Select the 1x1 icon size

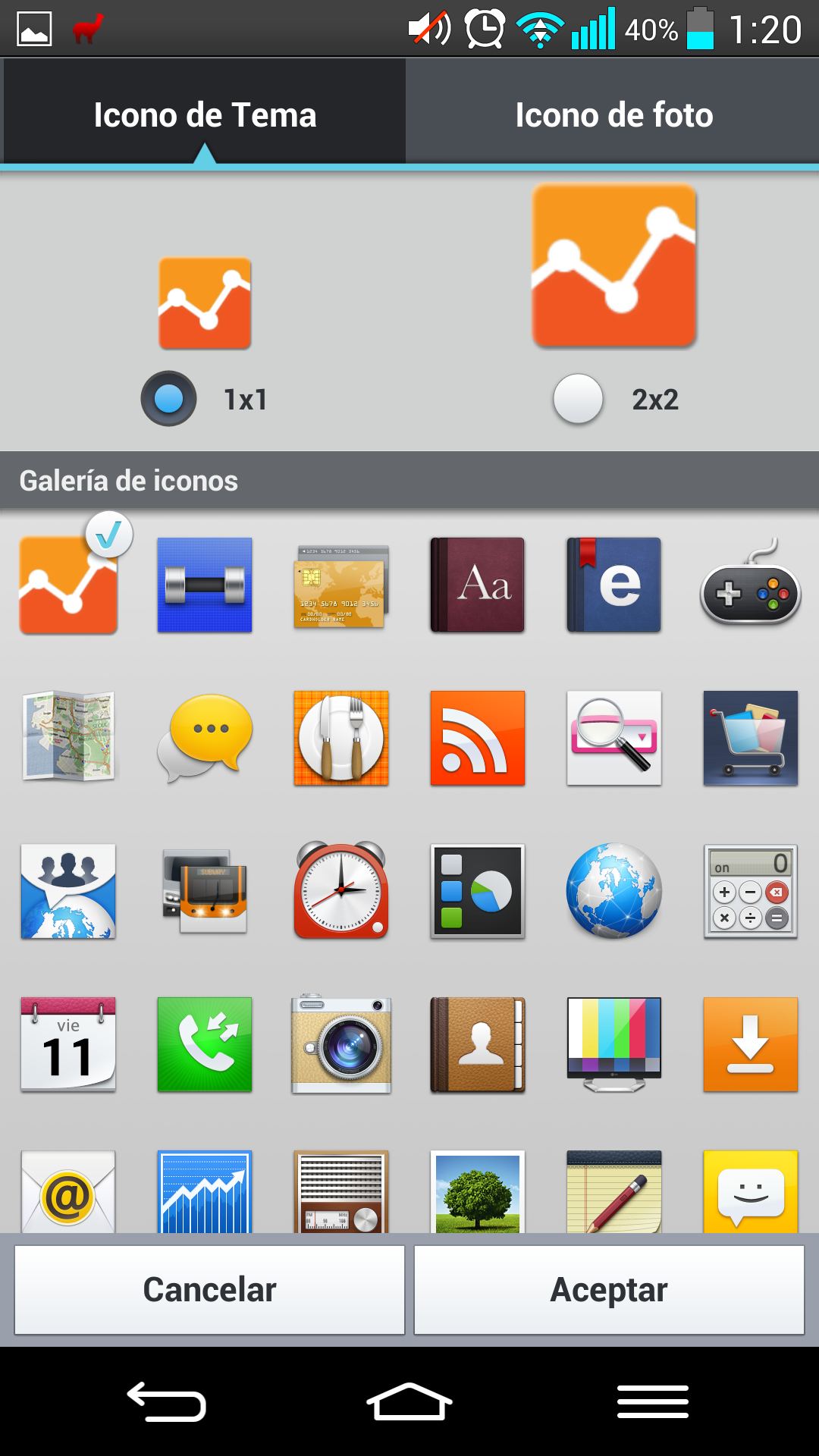coord(168,398)
